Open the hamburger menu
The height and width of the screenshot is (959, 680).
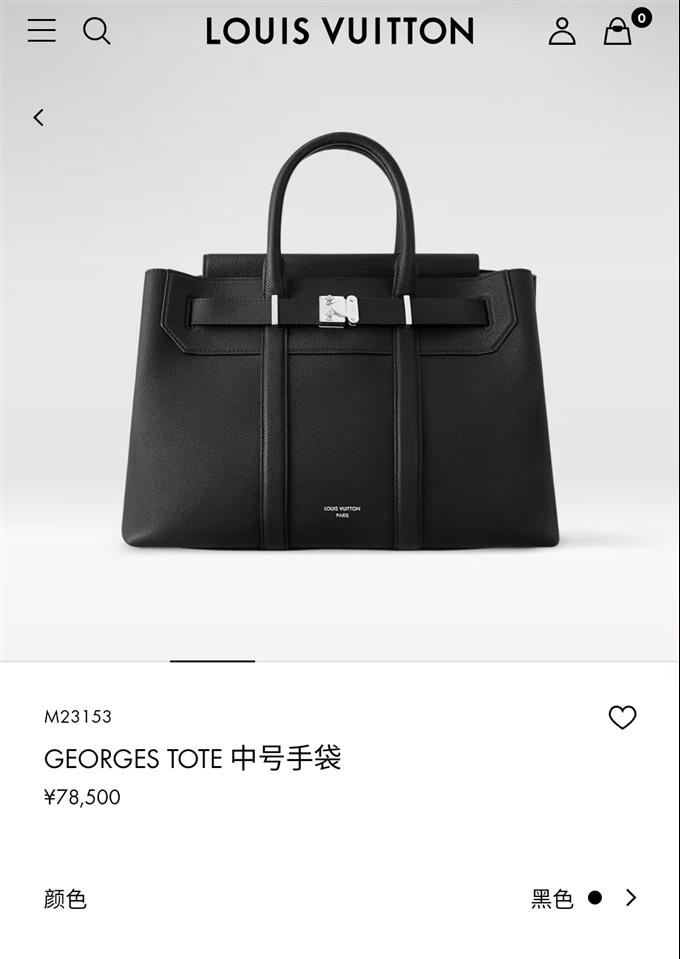pyautogui.click(x=41, y=31)
